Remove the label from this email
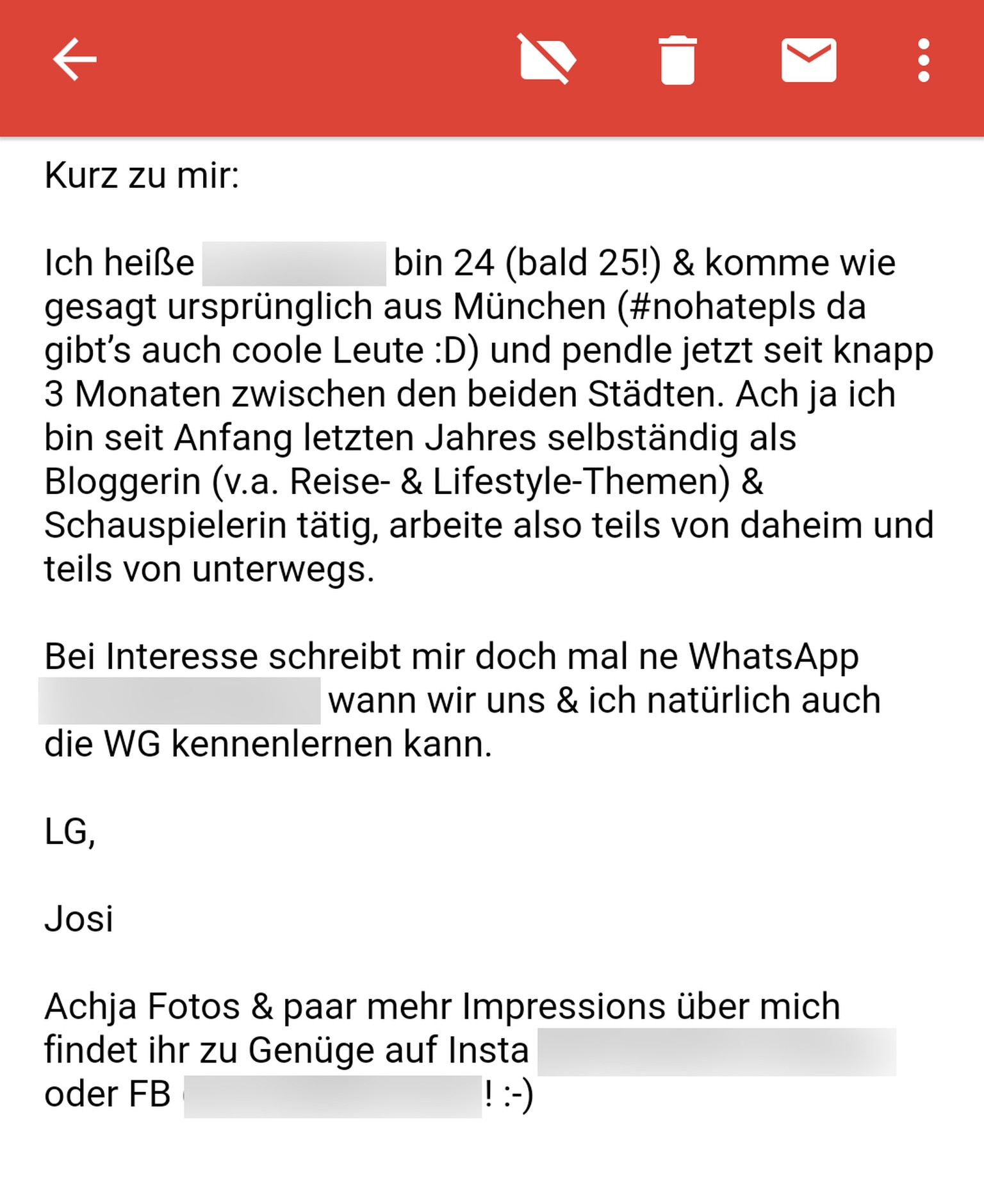Image resolution: width=984 pixels, height=1204 pixels. pos(546,60)
